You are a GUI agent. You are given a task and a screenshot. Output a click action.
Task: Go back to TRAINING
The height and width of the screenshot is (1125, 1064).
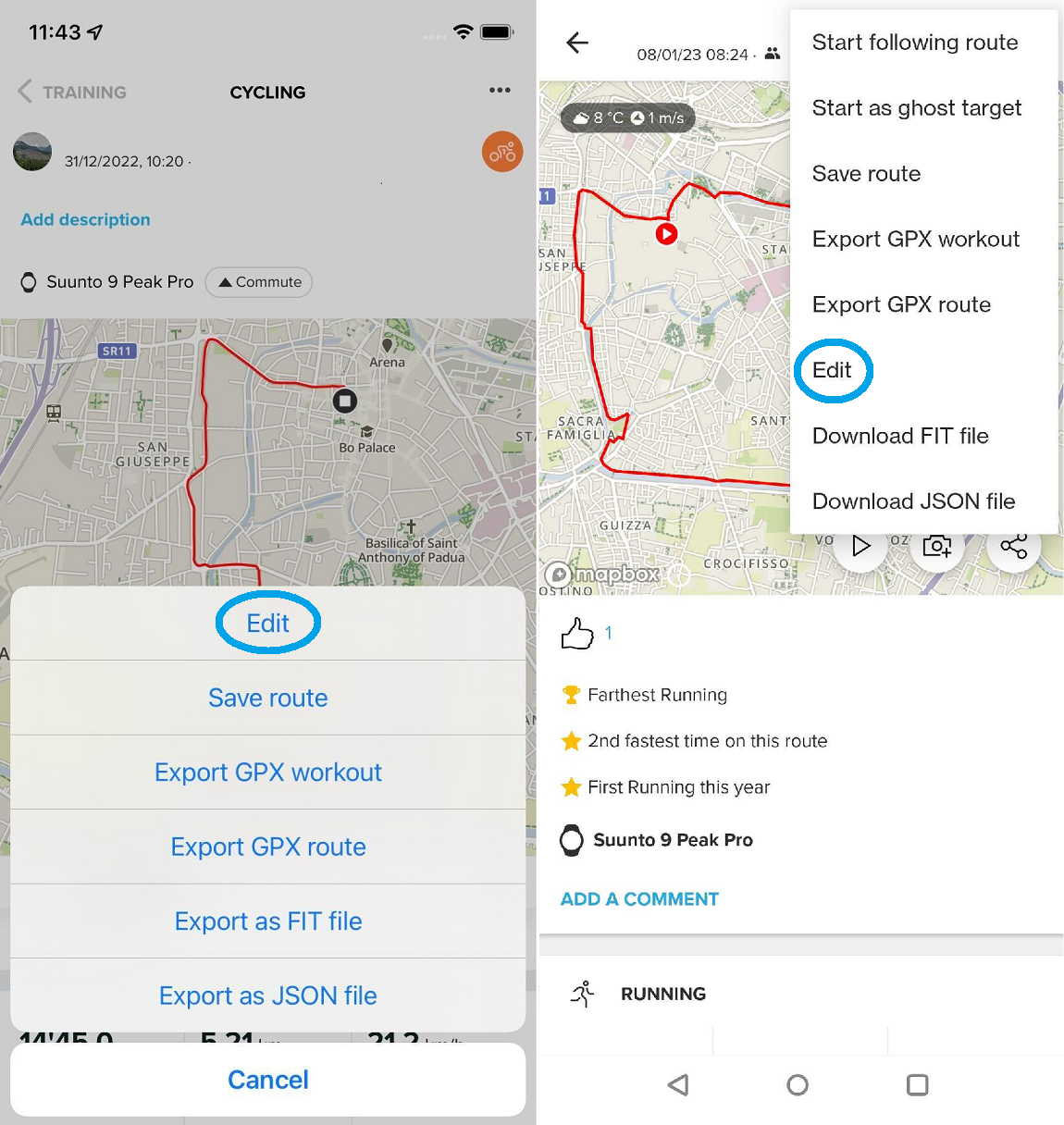point(72,93)
